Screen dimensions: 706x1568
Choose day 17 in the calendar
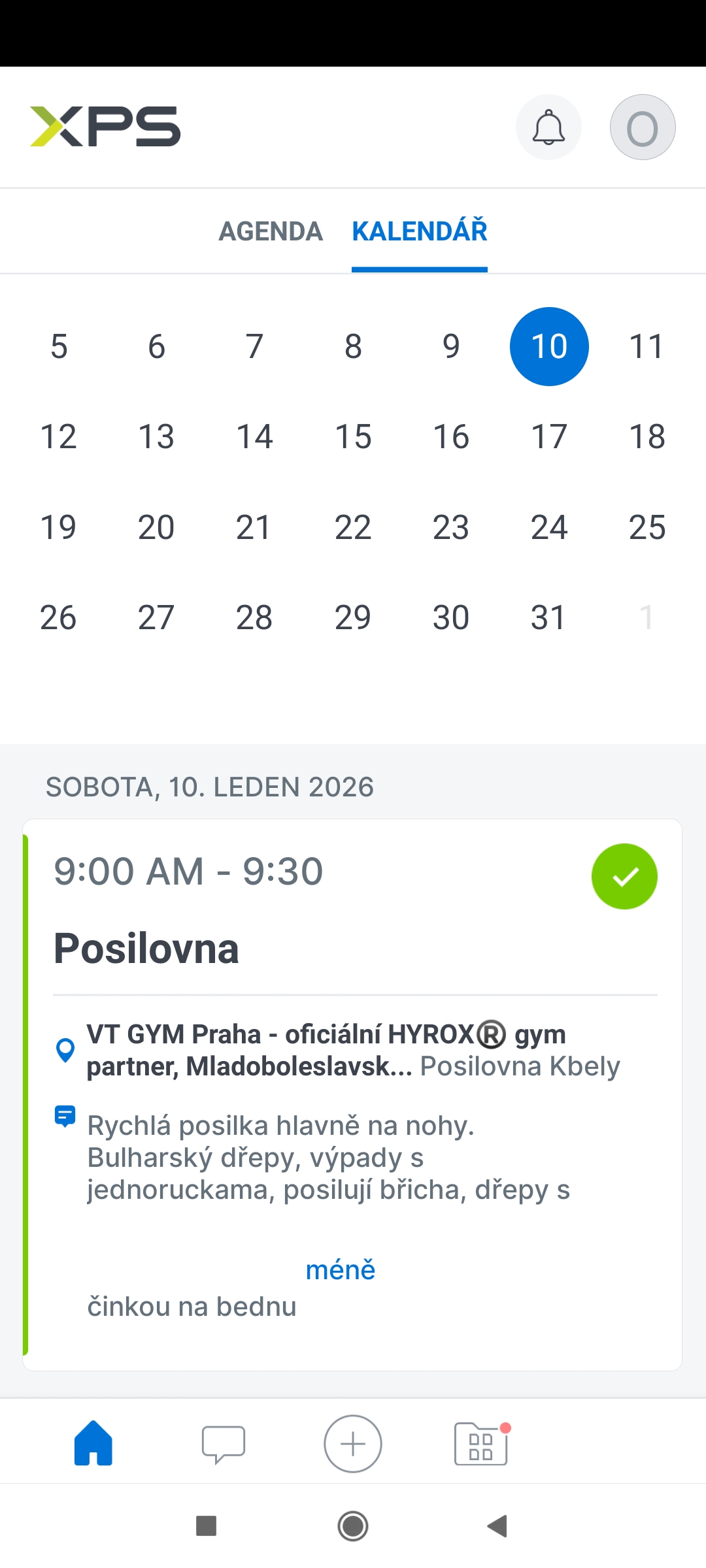coord(549,436)
